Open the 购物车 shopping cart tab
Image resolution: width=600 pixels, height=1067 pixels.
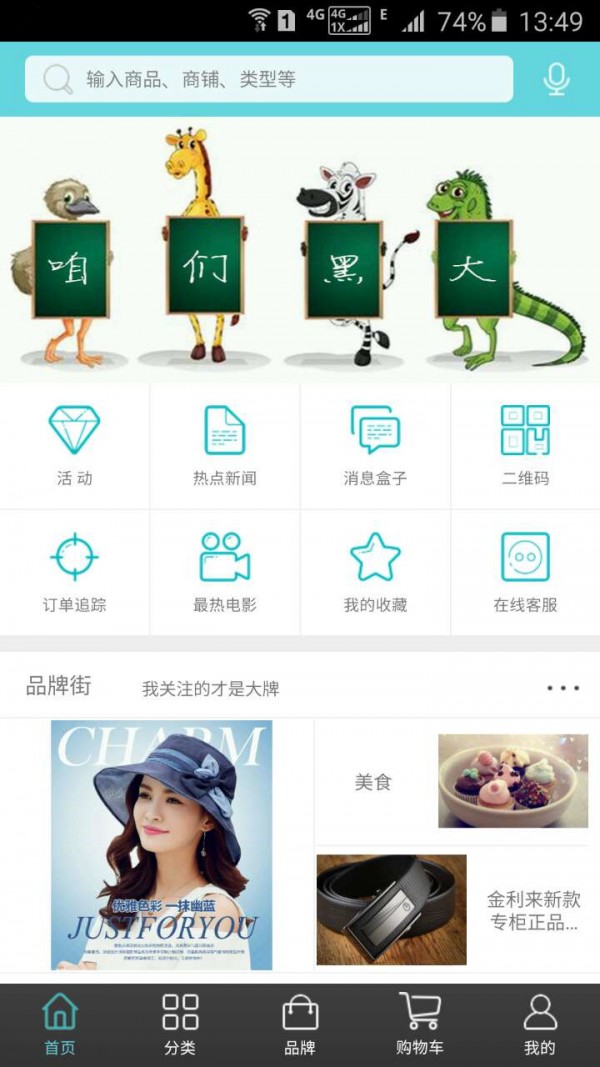420,1025
